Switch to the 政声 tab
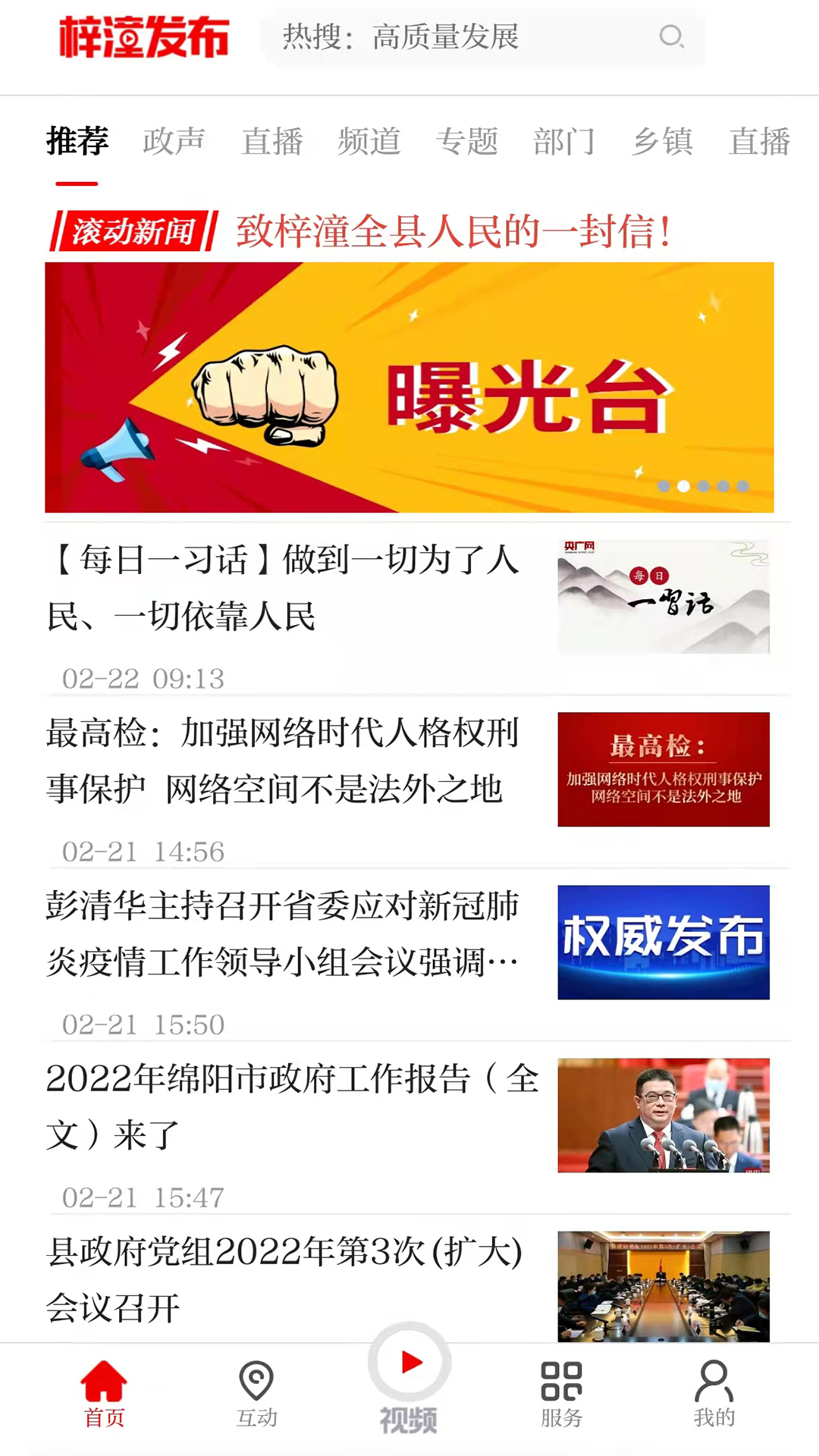 pyautogui.click(x=174, y=141)
